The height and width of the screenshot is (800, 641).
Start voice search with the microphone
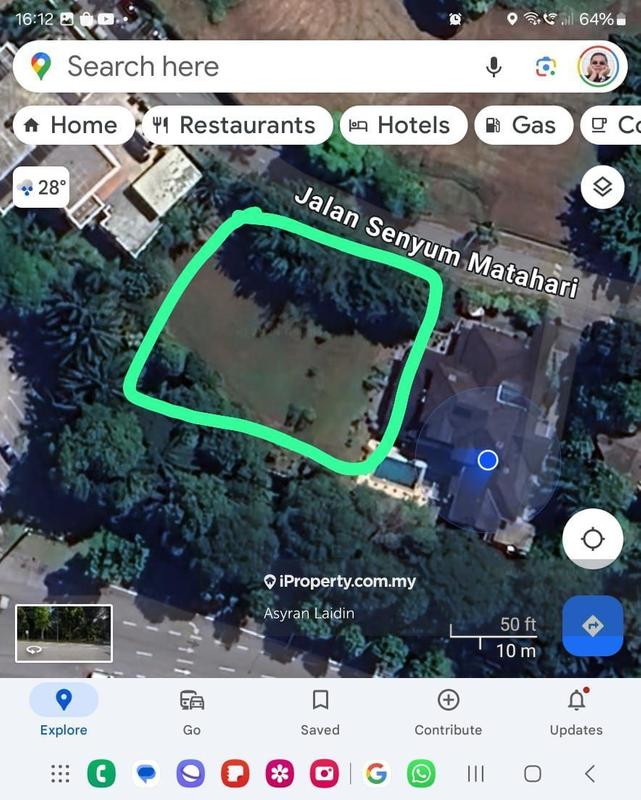[x=494, y=67]
